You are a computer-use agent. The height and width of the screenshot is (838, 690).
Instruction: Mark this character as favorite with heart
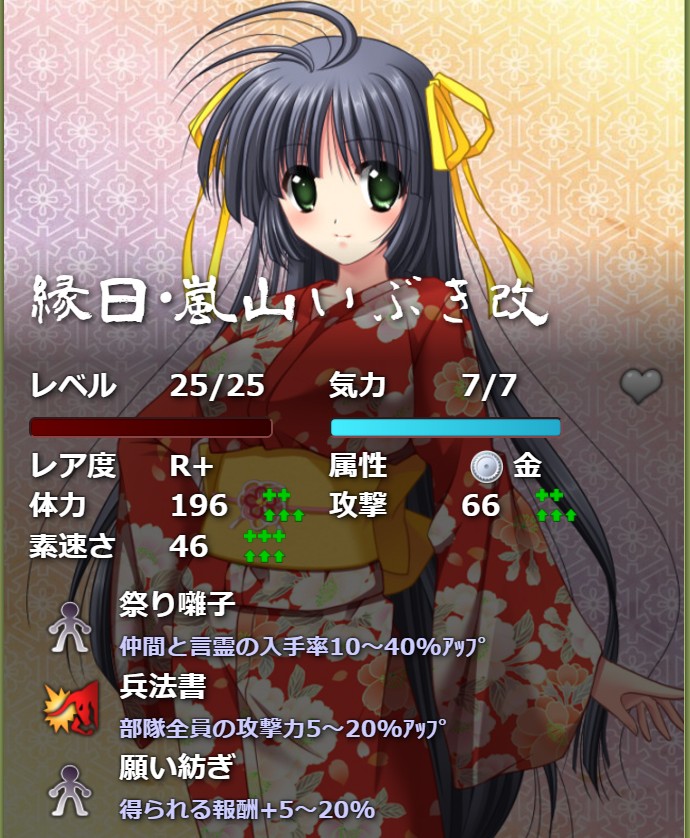click(x=641, y=385)
